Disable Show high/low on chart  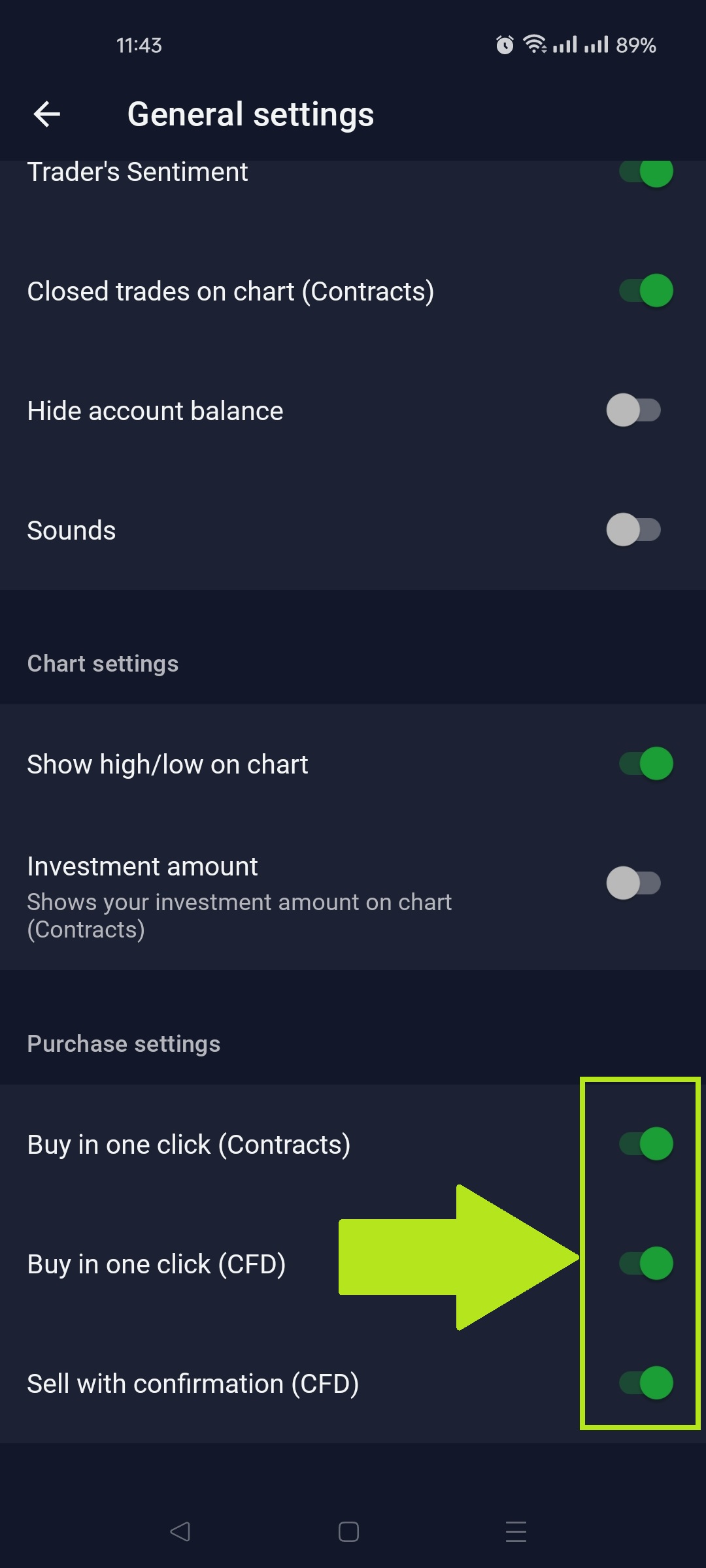tap(646, 764)
